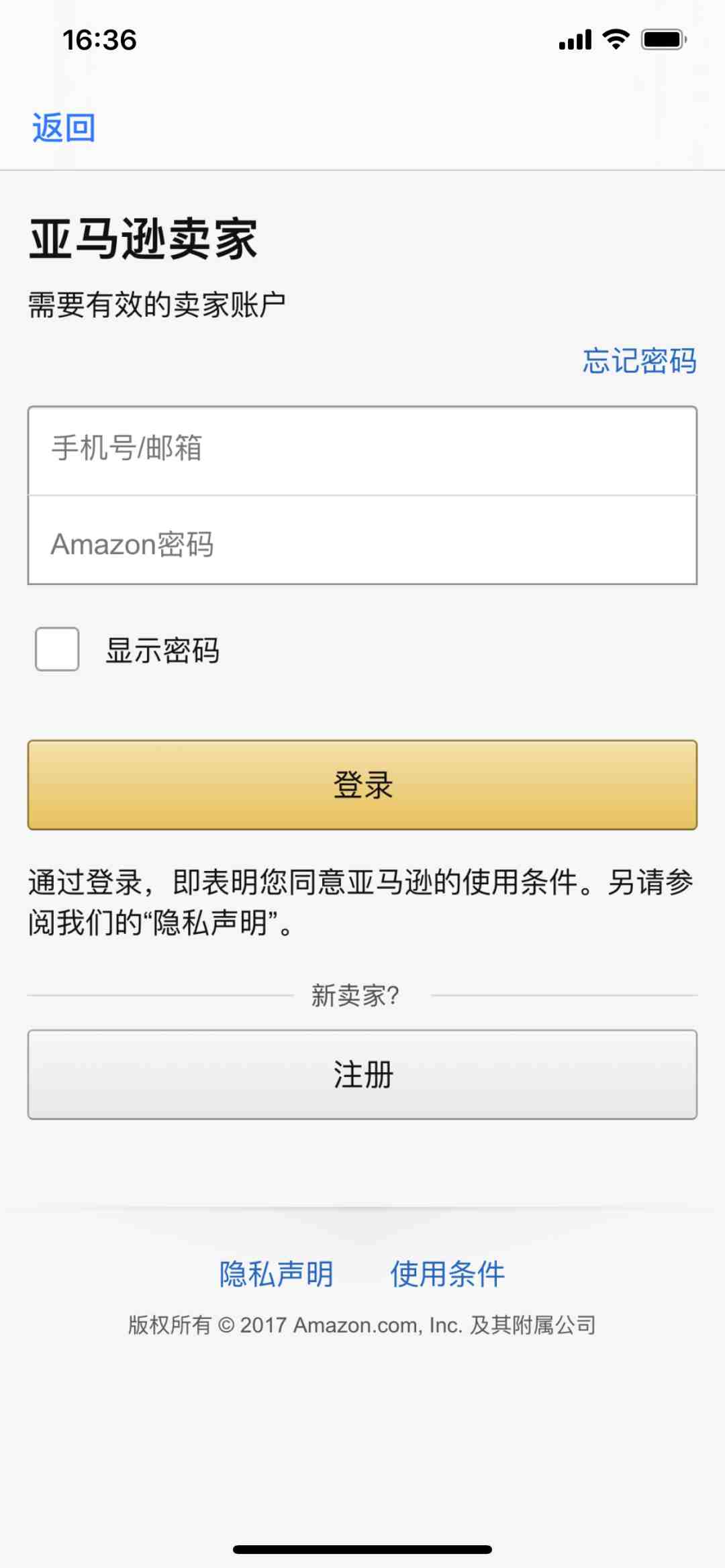Check the 显示密码 checkbox
Viewport: 725px width, 1568px height.
pos(57,649)
